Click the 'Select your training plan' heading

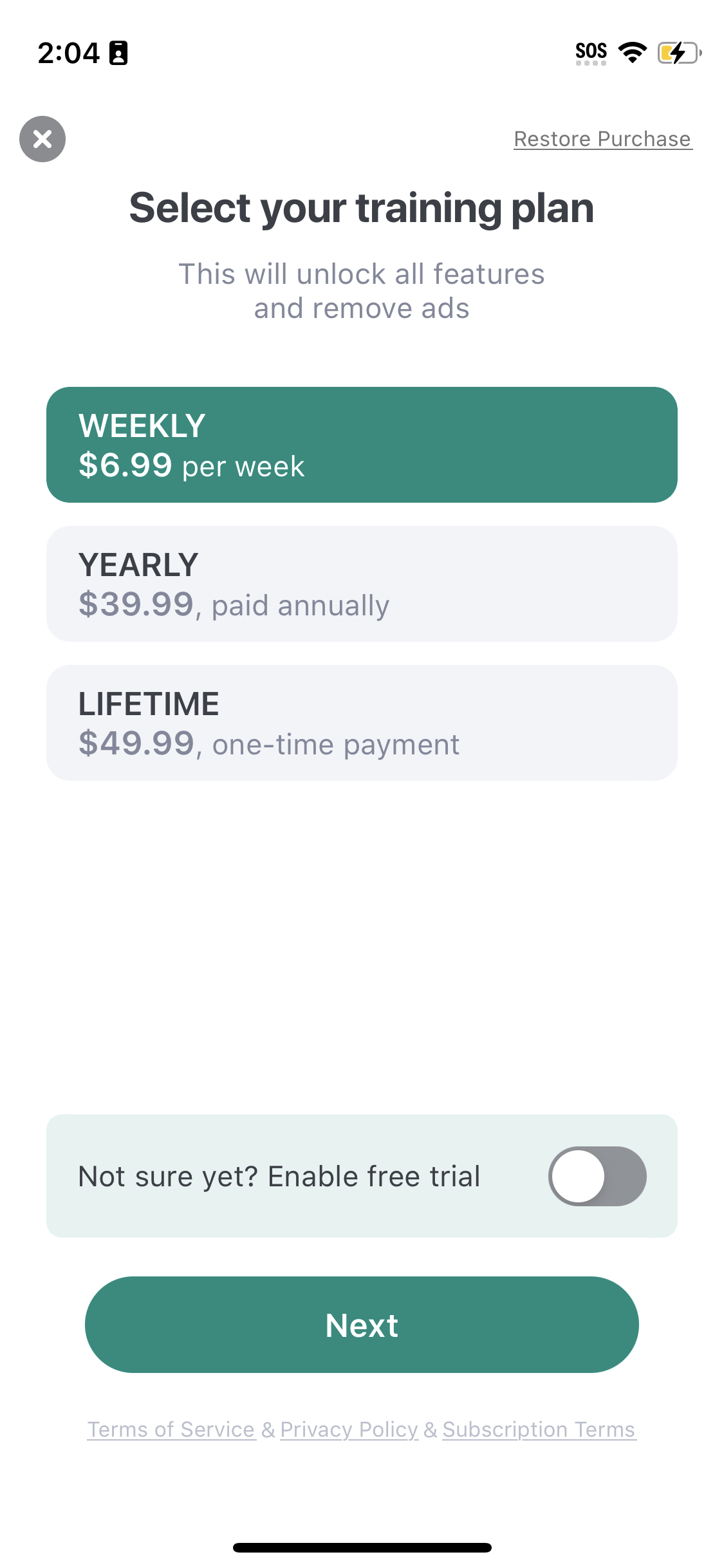[x=362, y=207]
